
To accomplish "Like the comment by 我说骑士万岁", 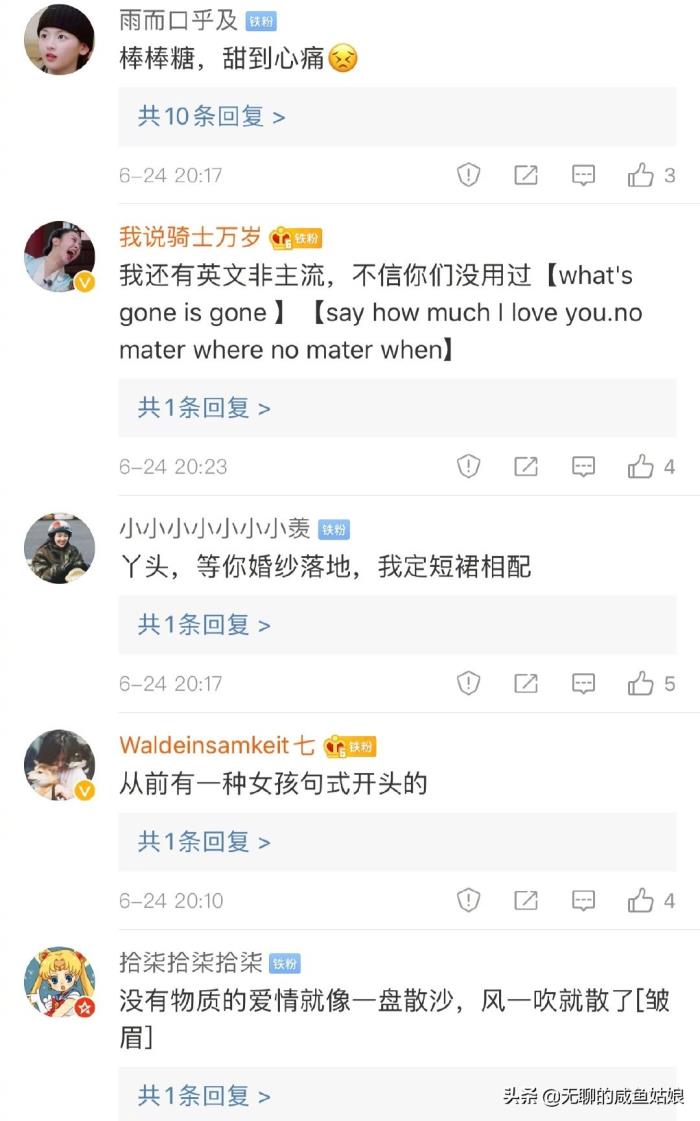I will [x=641, y=467].
